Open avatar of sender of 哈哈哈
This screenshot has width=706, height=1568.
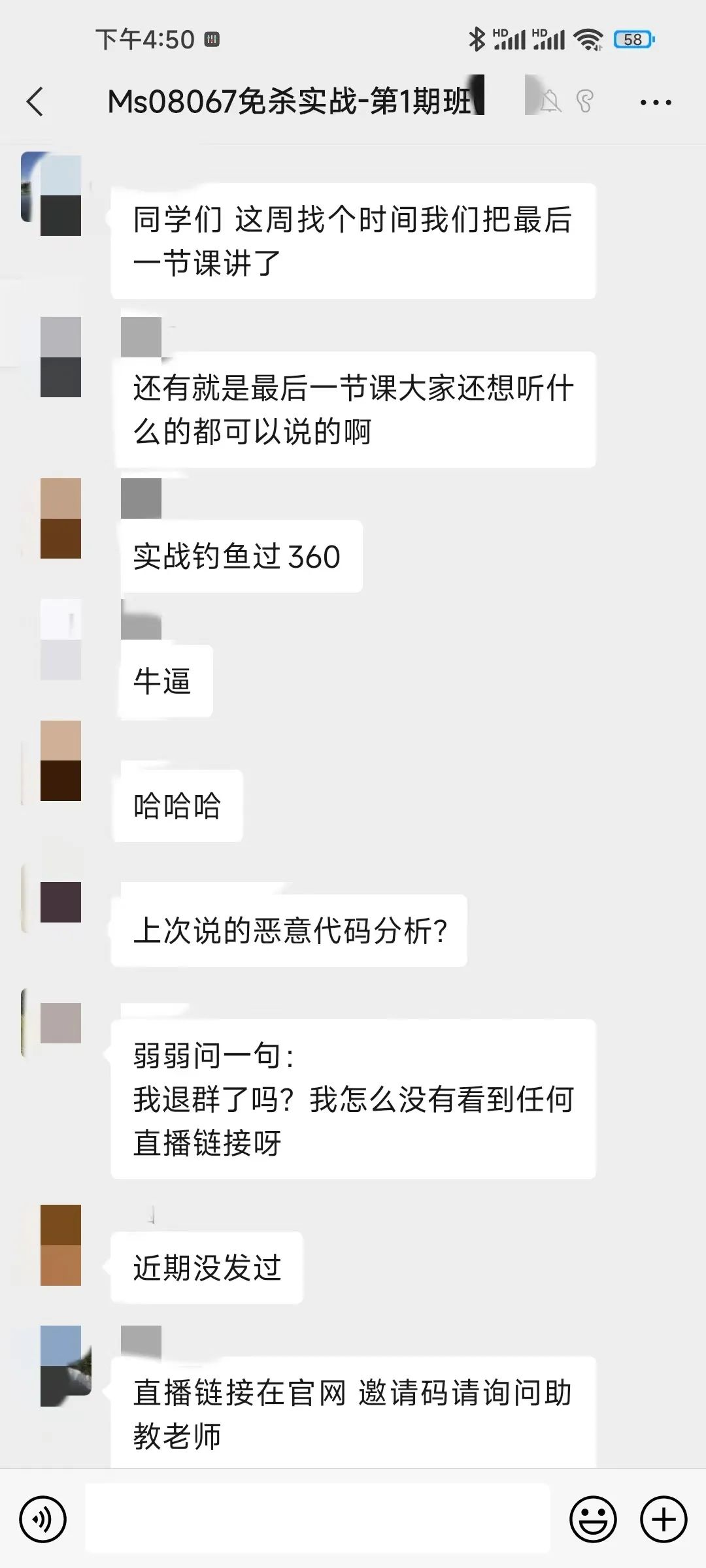click(x=61, y=761)
